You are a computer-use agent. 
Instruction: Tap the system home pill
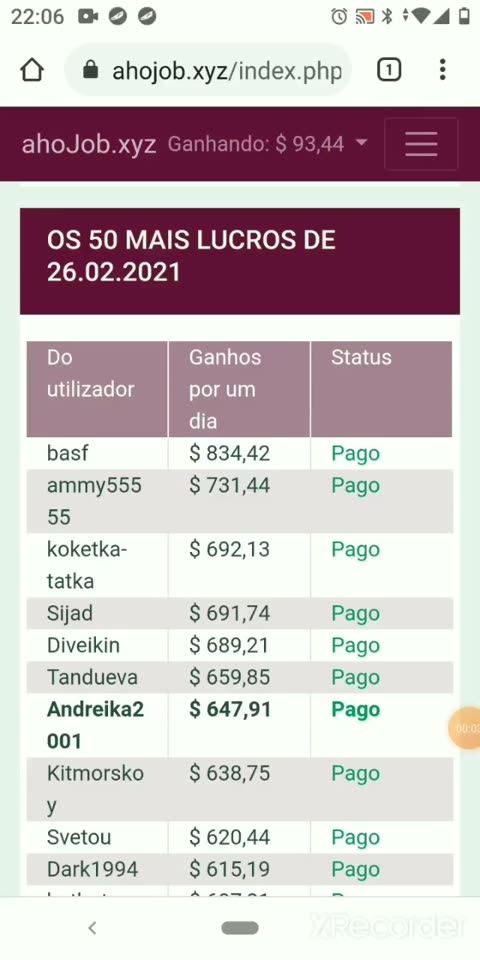pyautogui.click(x=240, y=928)
